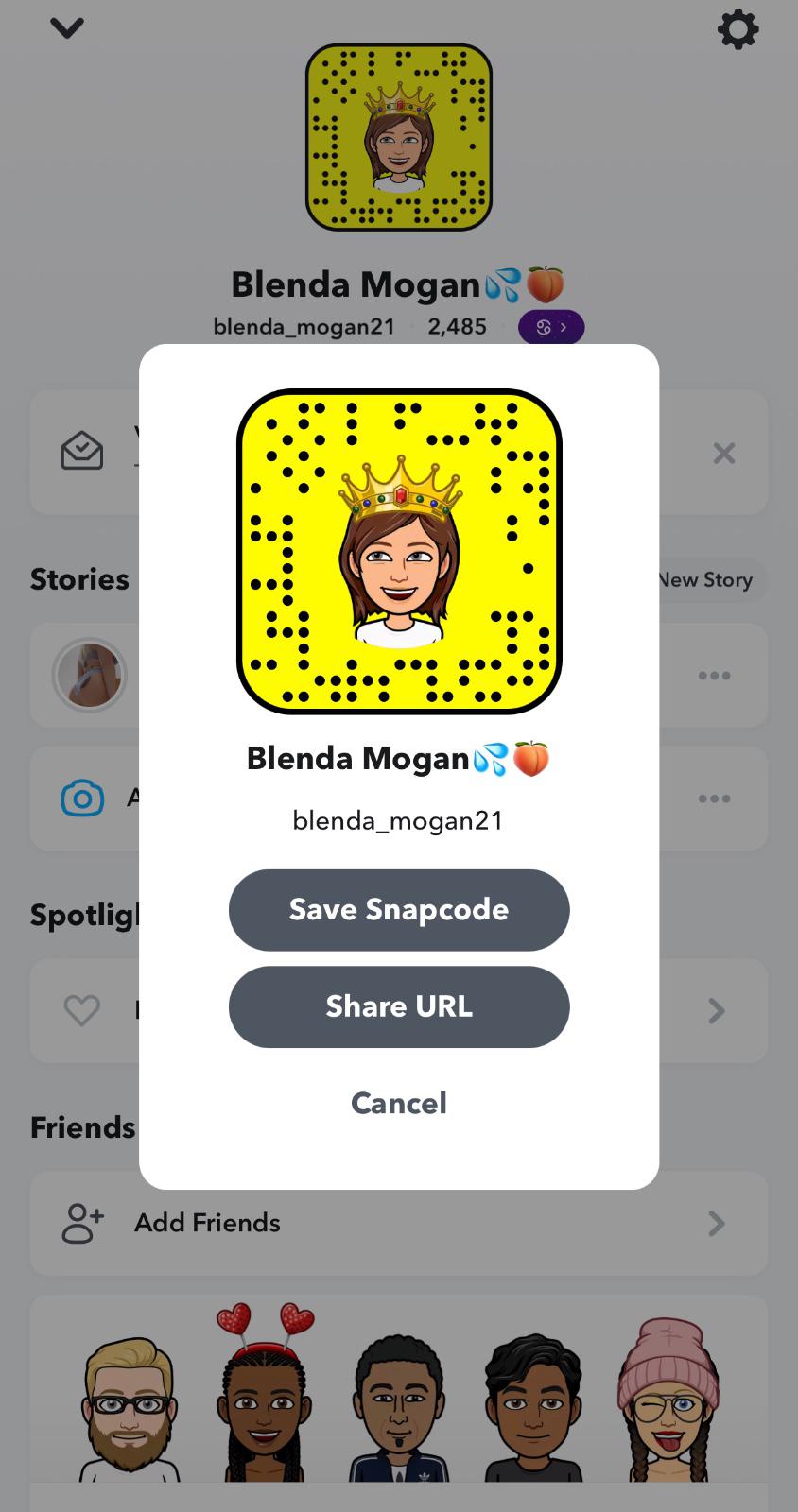Dismiss the notification card with X
Viewport: 798px width, 1512px height.
tap(724, 454)
